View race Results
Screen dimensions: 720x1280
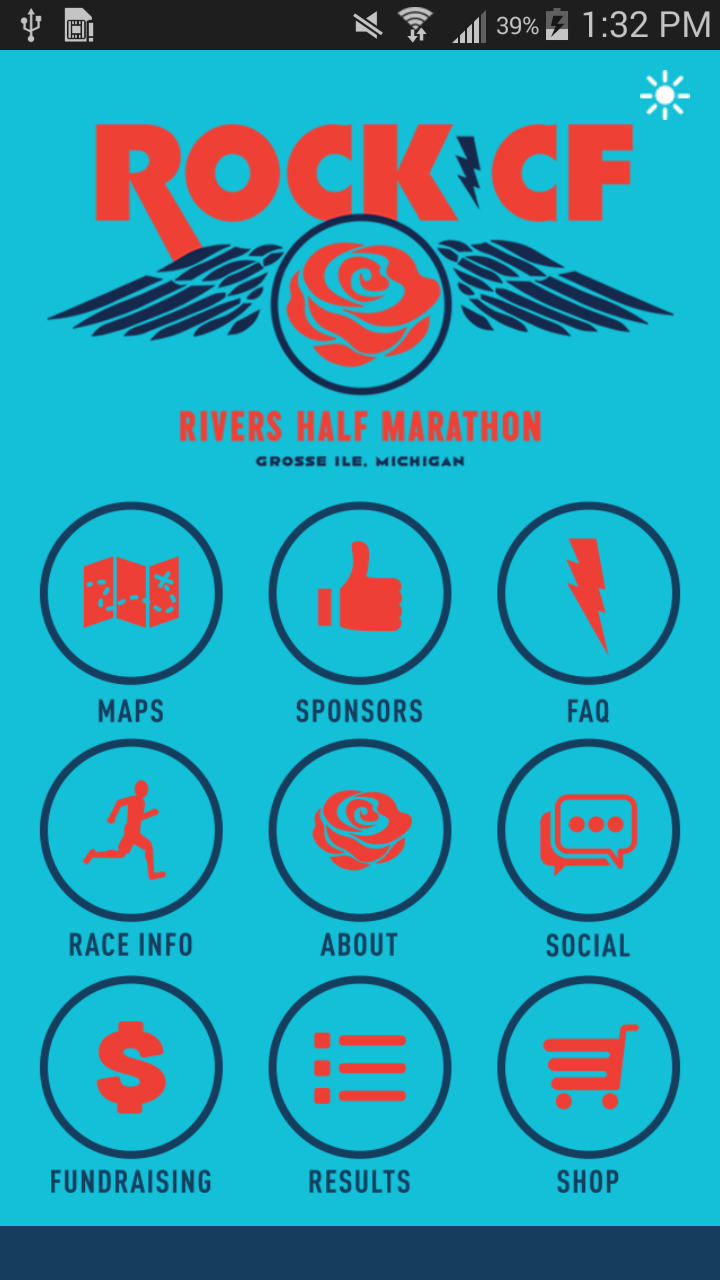360,1066
